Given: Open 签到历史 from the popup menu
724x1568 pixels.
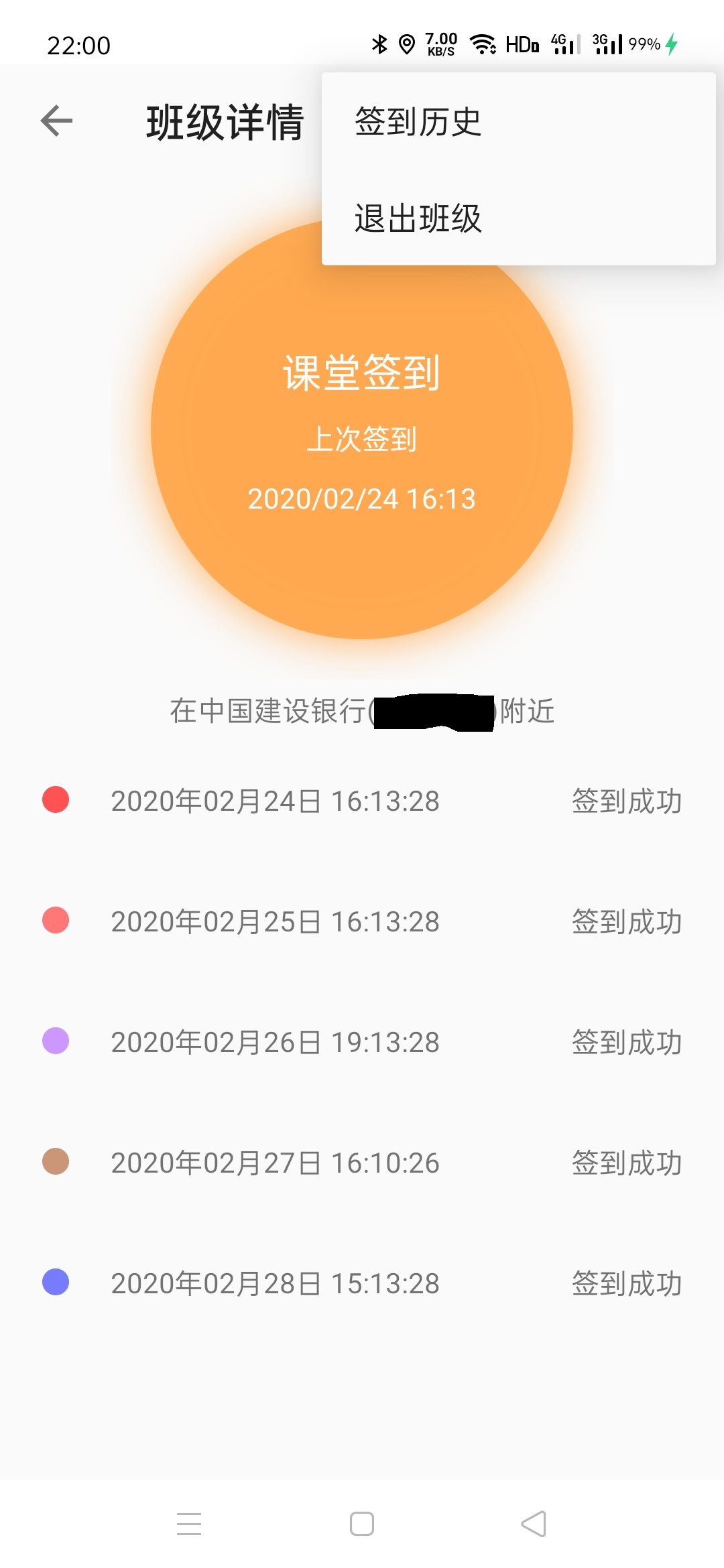Looking at the screenshot, I should [418, 122].
